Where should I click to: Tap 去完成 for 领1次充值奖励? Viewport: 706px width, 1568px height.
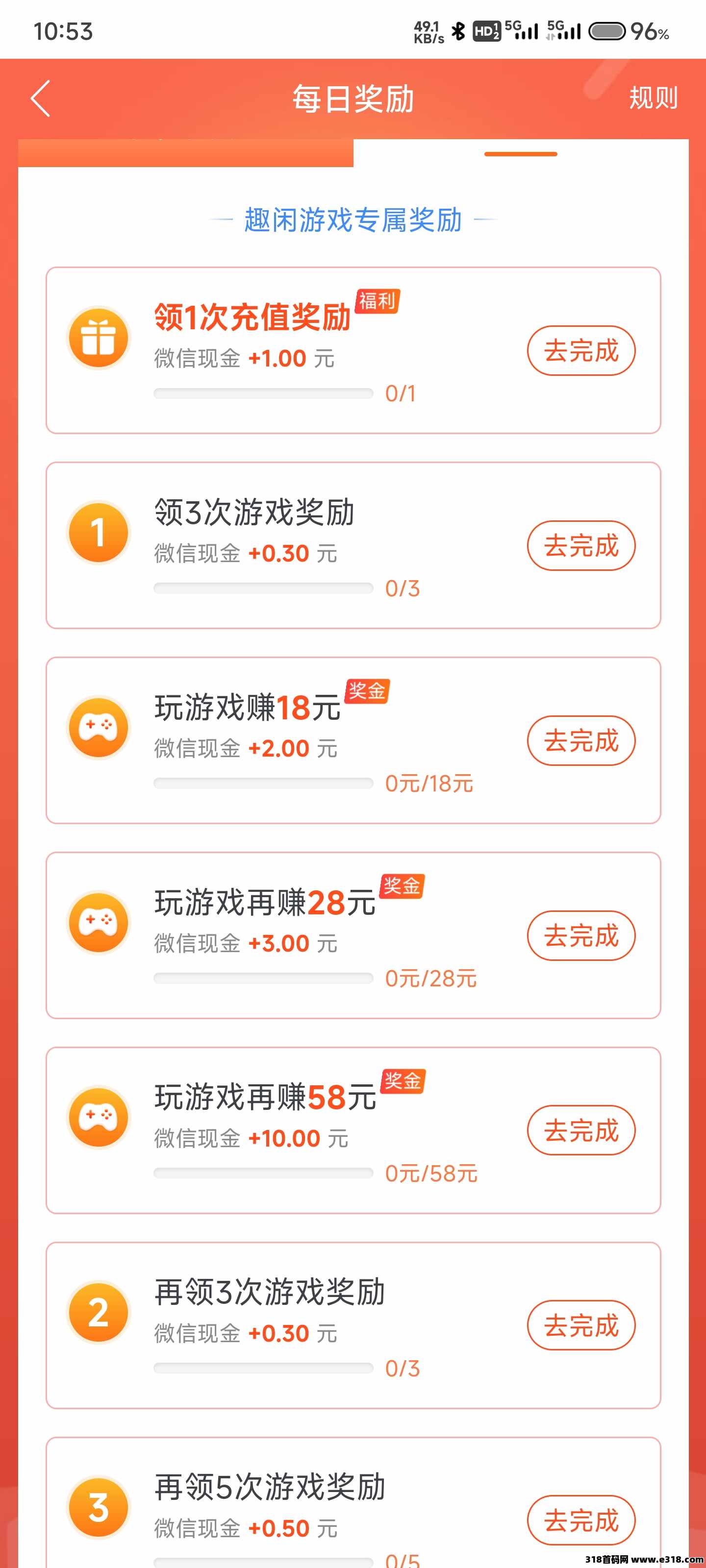(581, 351)
